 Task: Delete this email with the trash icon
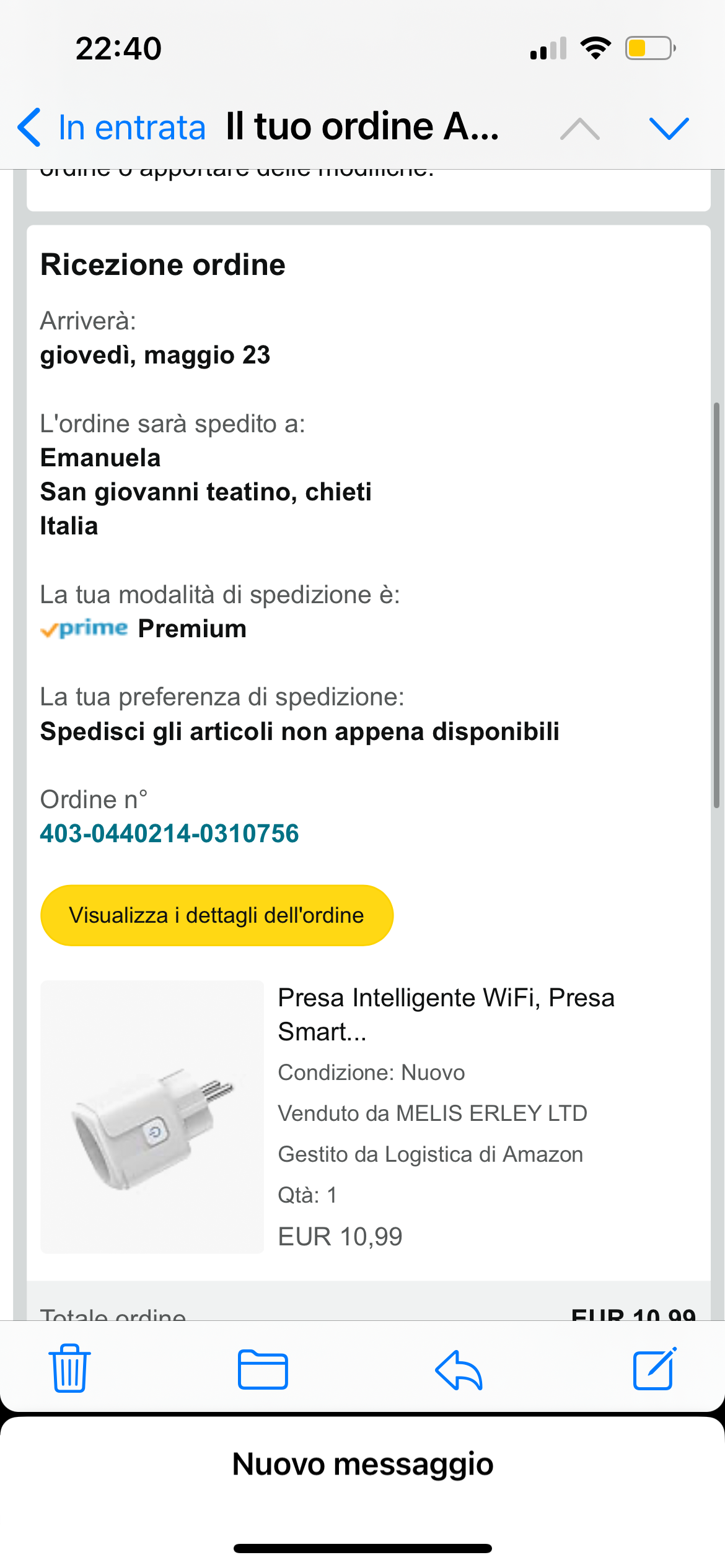pos(69,1369)
